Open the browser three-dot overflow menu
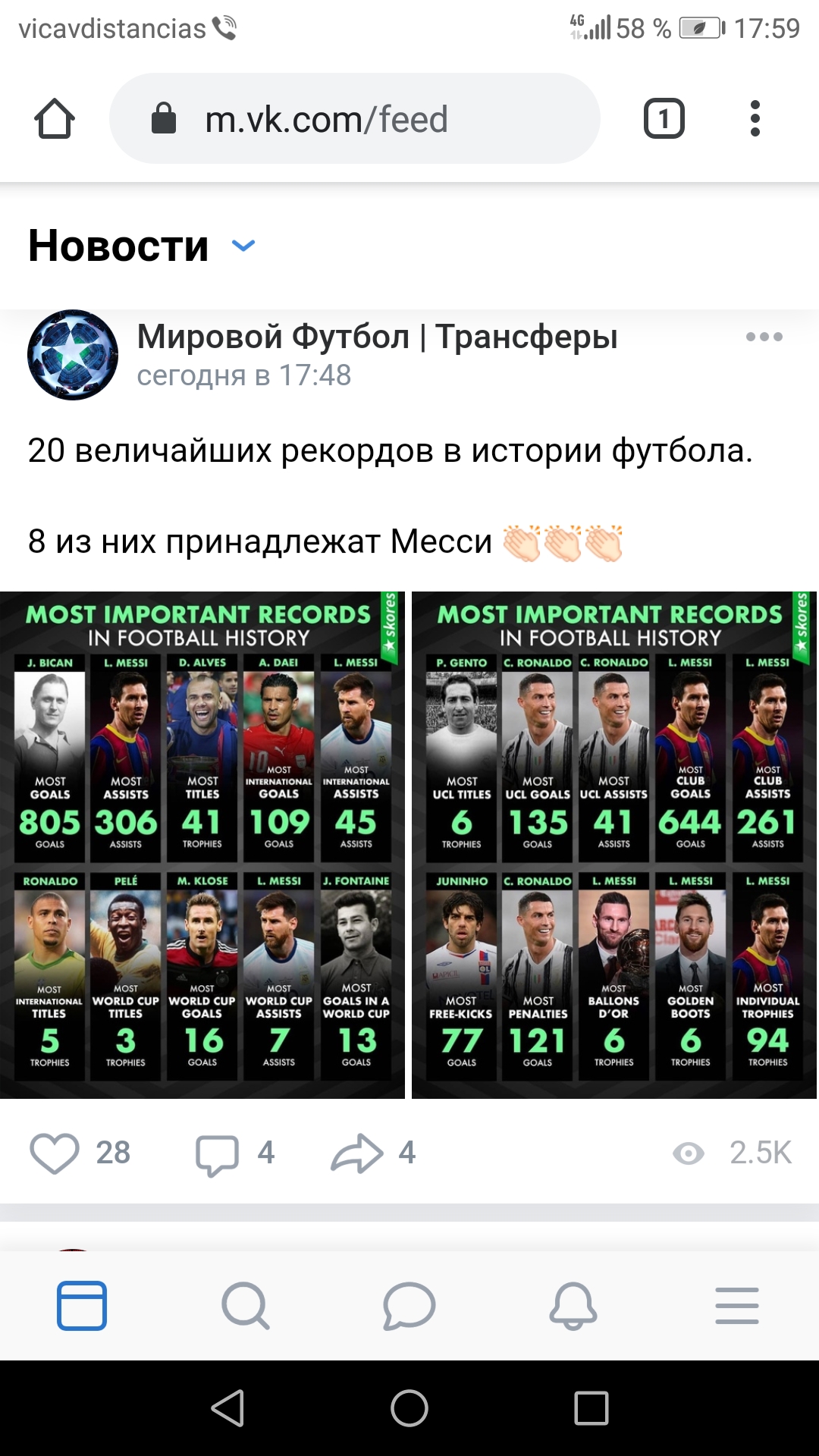The width and height of the screenshot is (819, 1456). coord(755,118)
